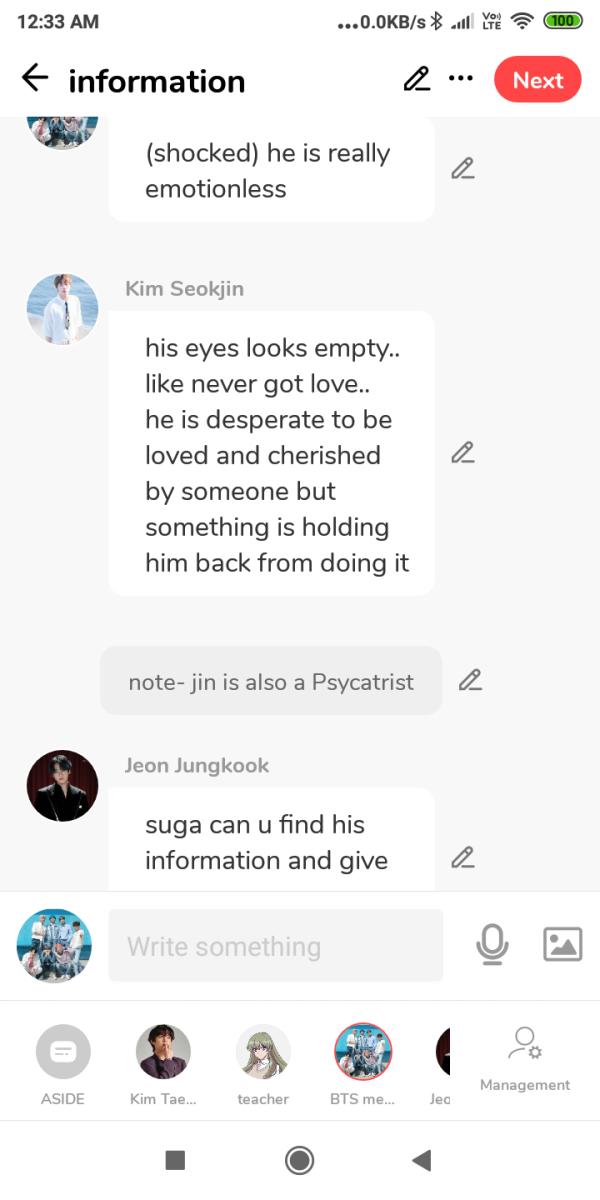Edit Jeon Jungkook's "suga can u find" message
This screenshot has height=1200, width=600.
(x=462, y=858)
